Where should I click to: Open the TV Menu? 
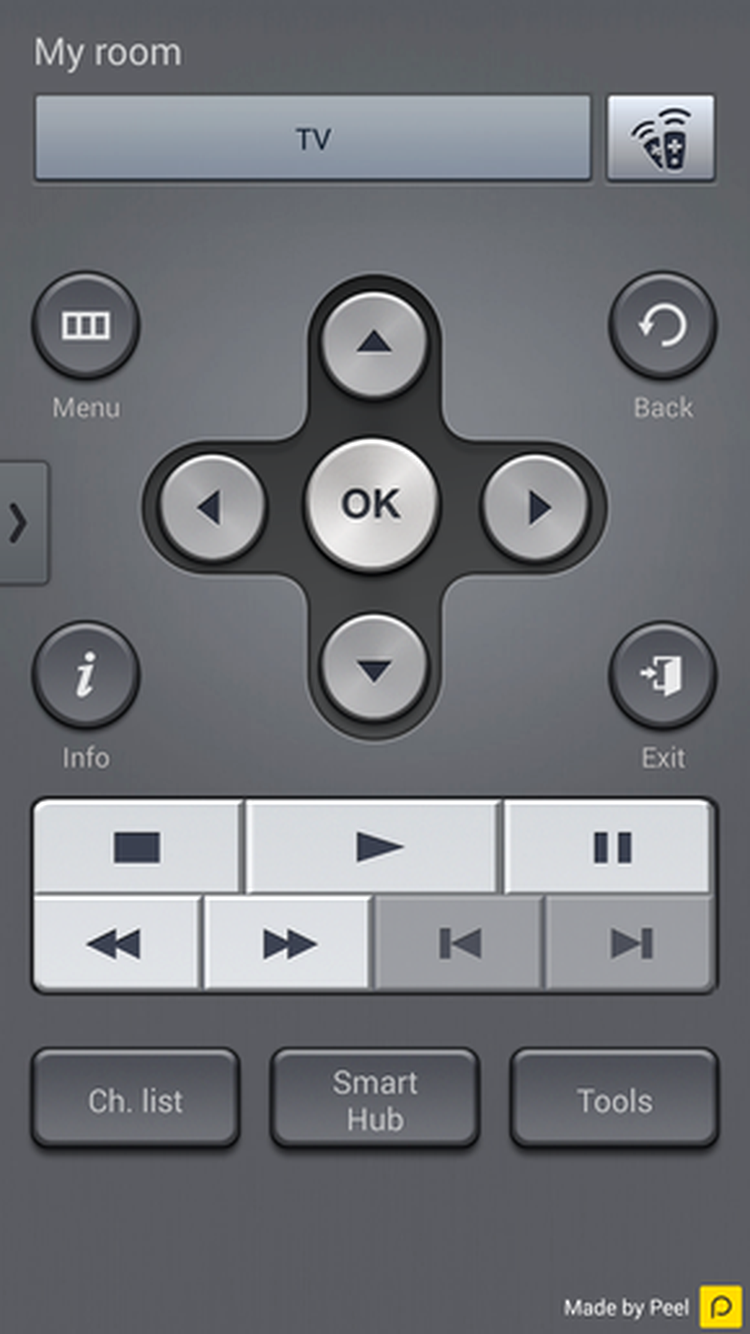86,326
